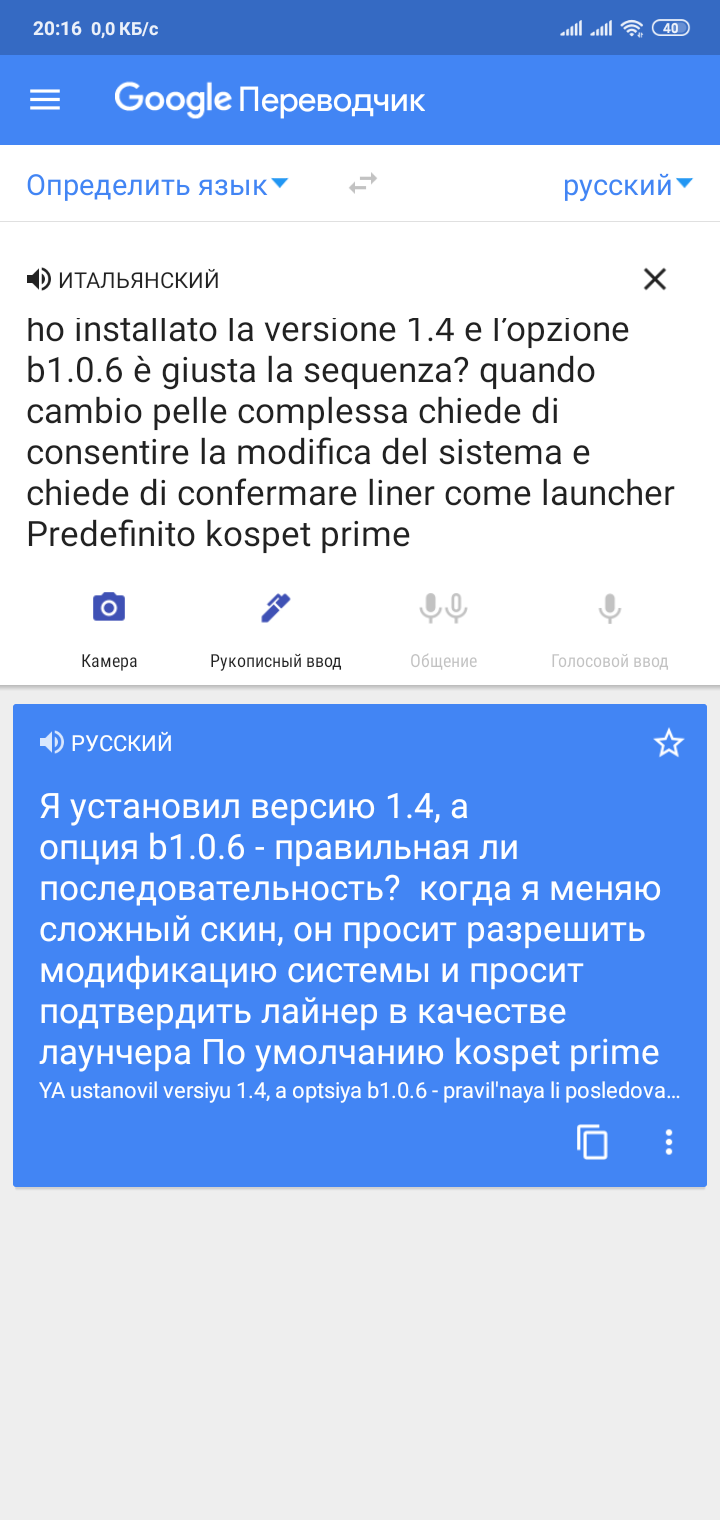Open the hamburger navigation menu

point(45,100)
